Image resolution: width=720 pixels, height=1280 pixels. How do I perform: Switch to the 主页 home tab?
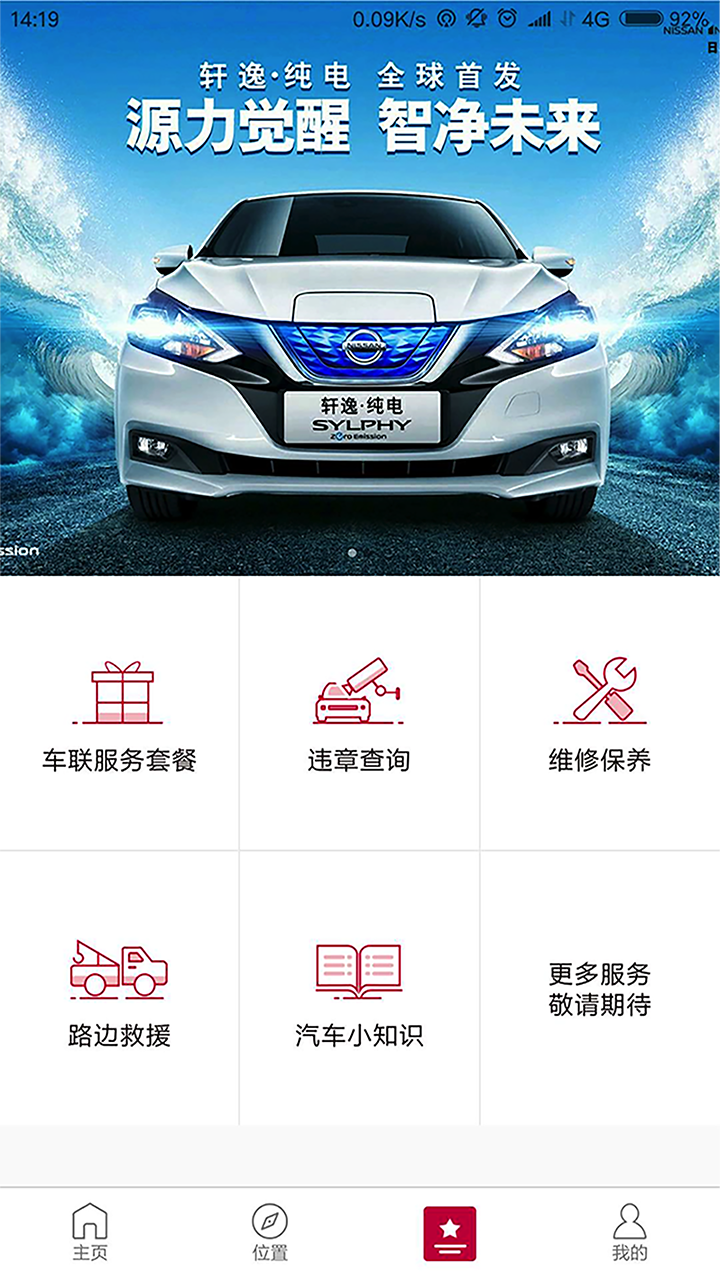click(90, 1232)
